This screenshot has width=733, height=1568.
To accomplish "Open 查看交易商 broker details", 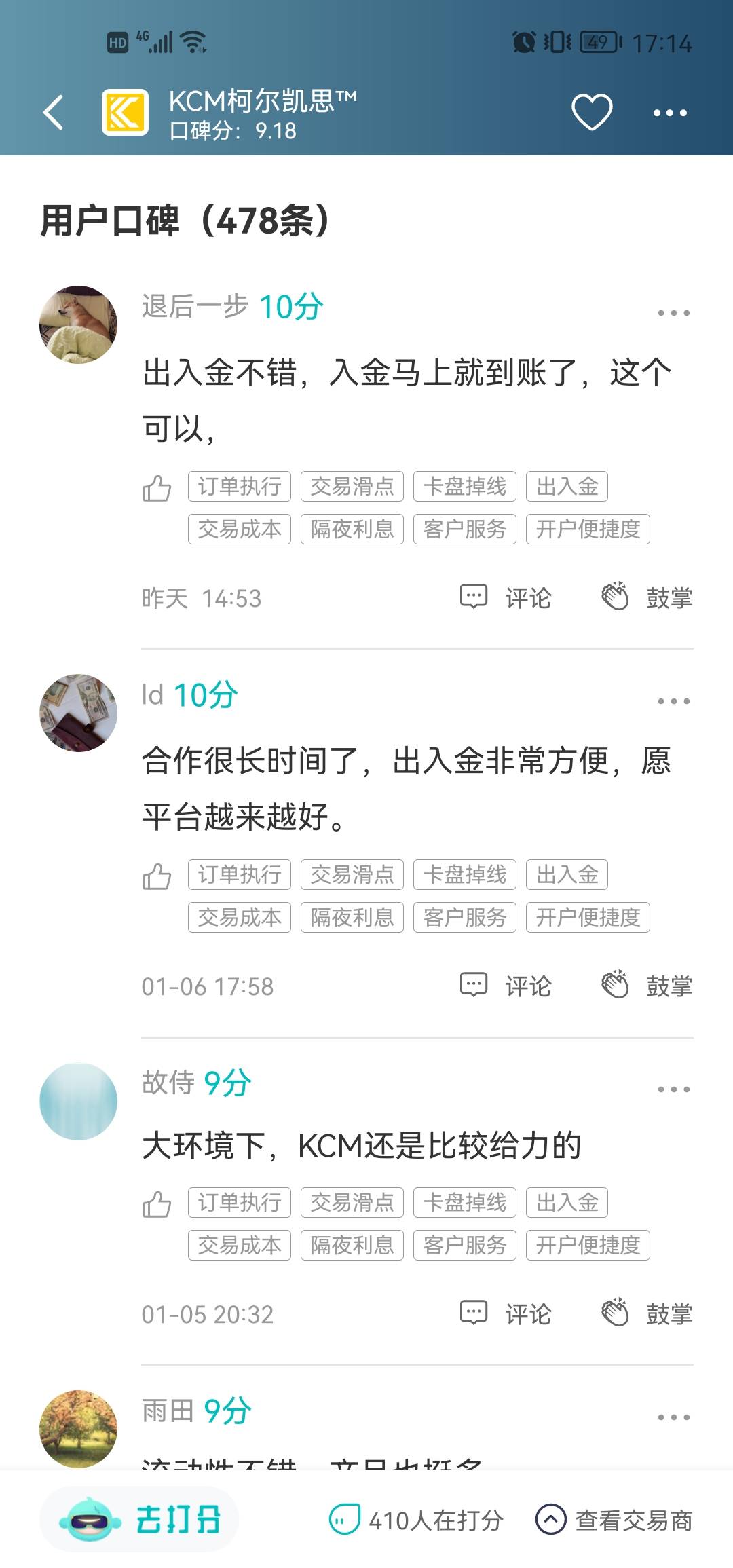I will coord(614,1520).
